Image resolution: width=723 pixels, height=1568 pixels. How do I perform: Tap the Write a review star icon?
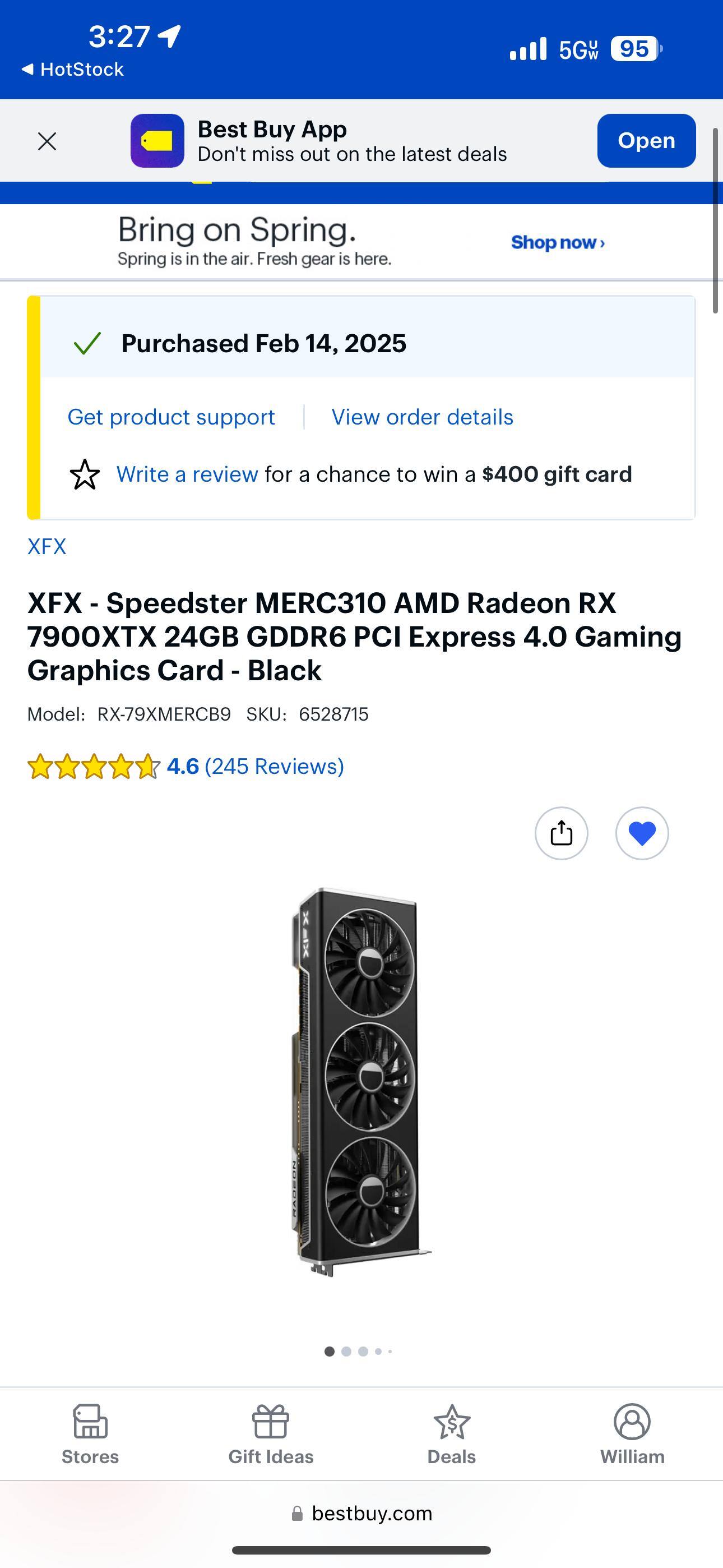tap(85, 475)
